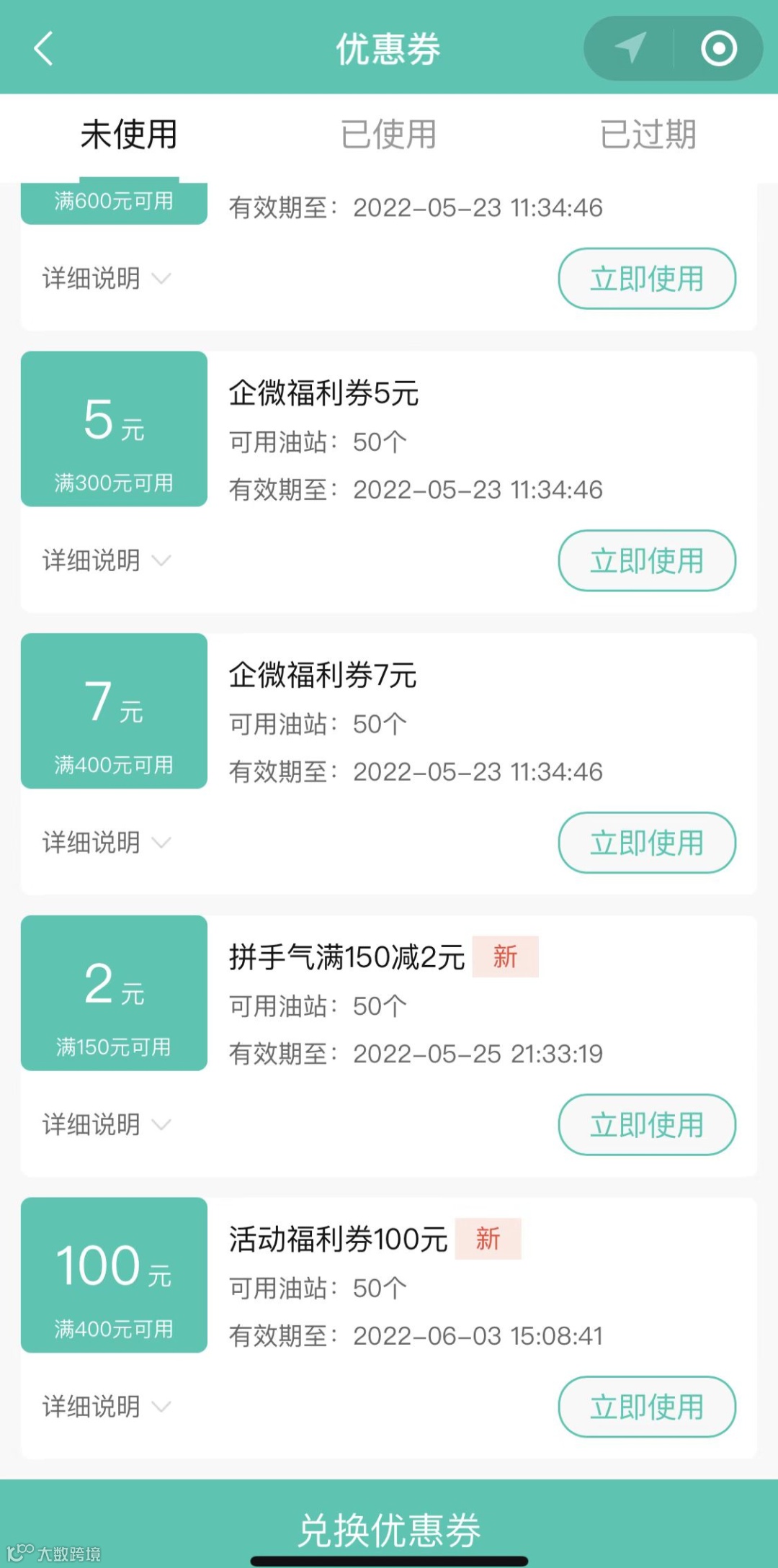Viewport: 778px width, 1568px height.
Task: Tap the location arrow icon in header
Action: coord(630,48)
